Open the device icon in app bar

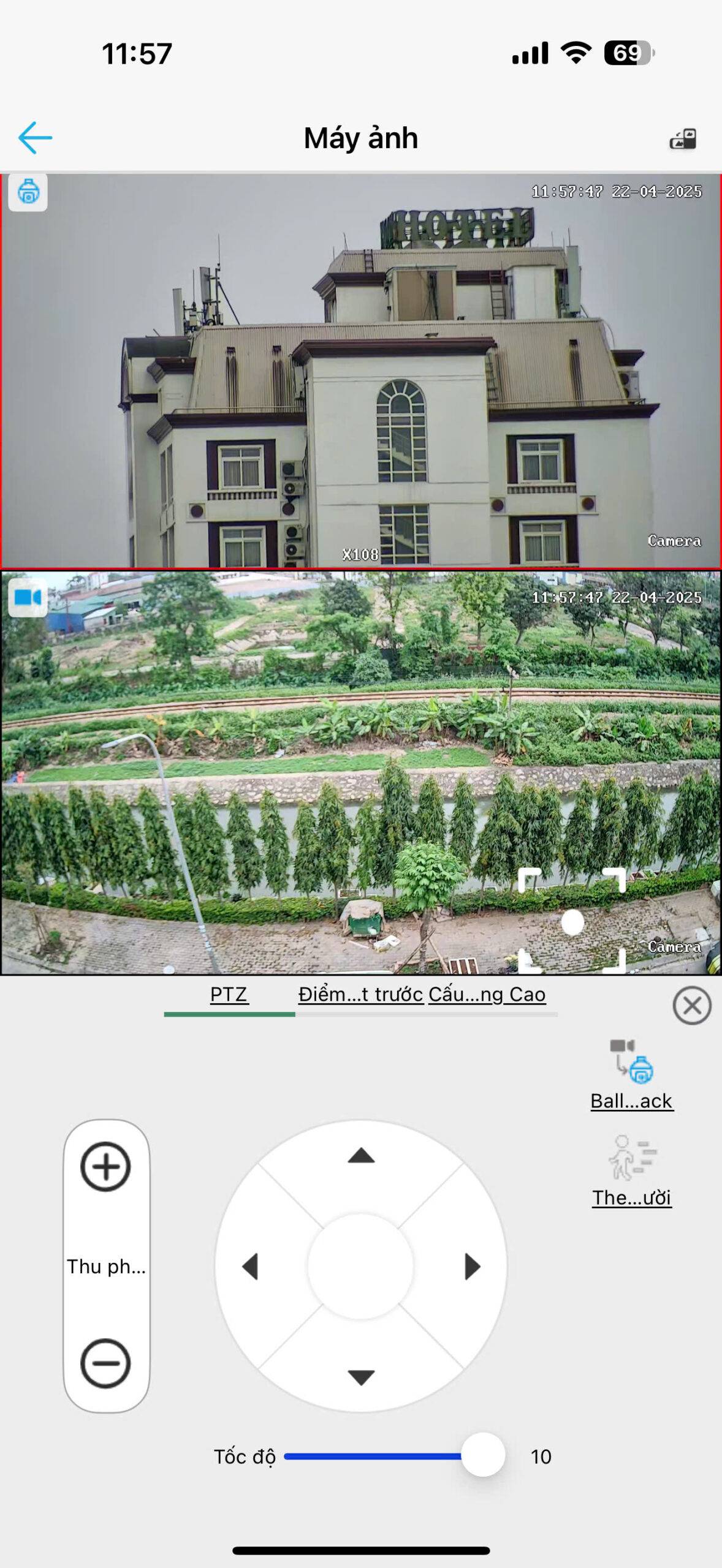click(683, 138)
